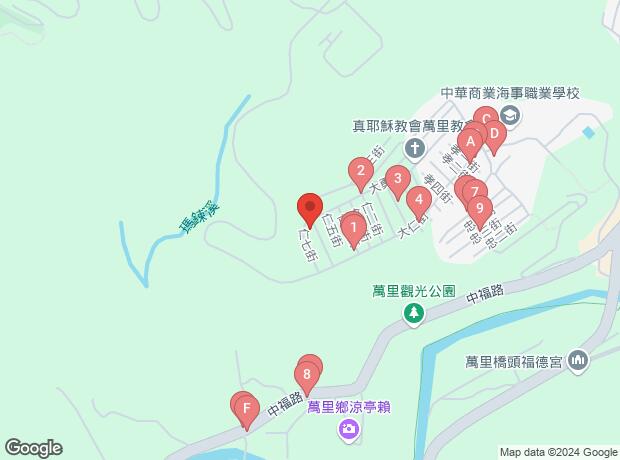
Task: Select the marker labeled F
Action: 245,407
